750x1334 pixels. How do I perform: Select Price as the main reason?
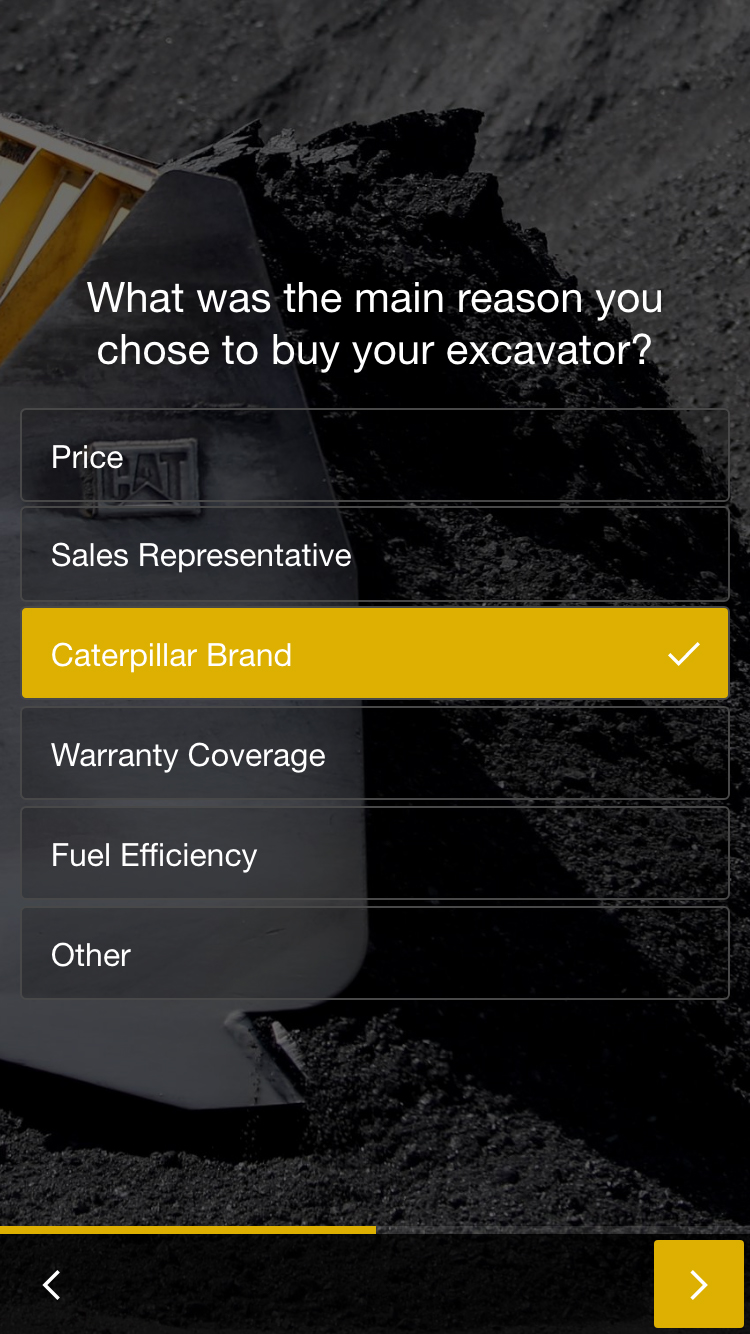[374, 456]
